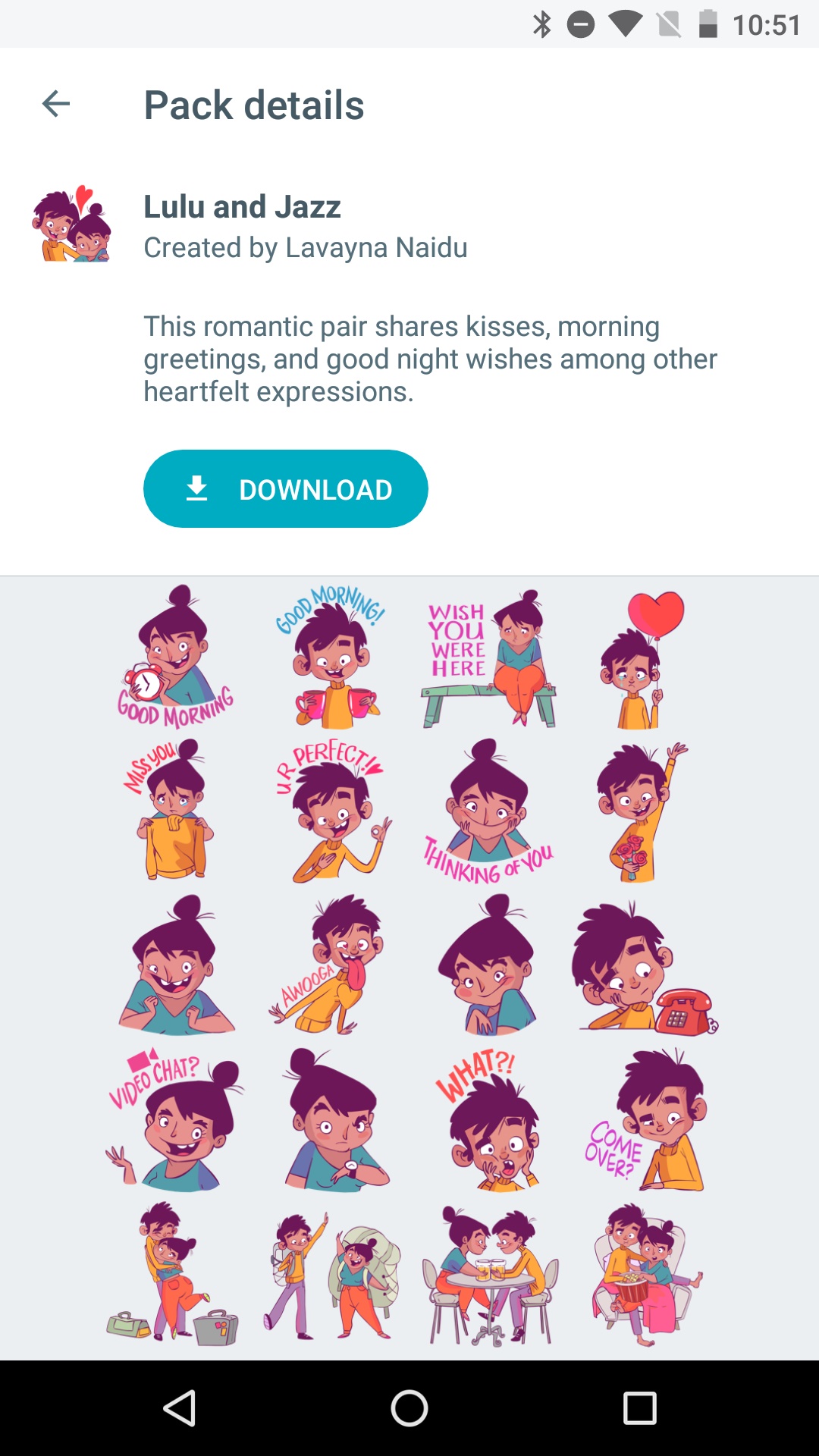819x1456 pixels.
Task: Select the couple with popcorn sticker
Action: [x=646, y=1276]
